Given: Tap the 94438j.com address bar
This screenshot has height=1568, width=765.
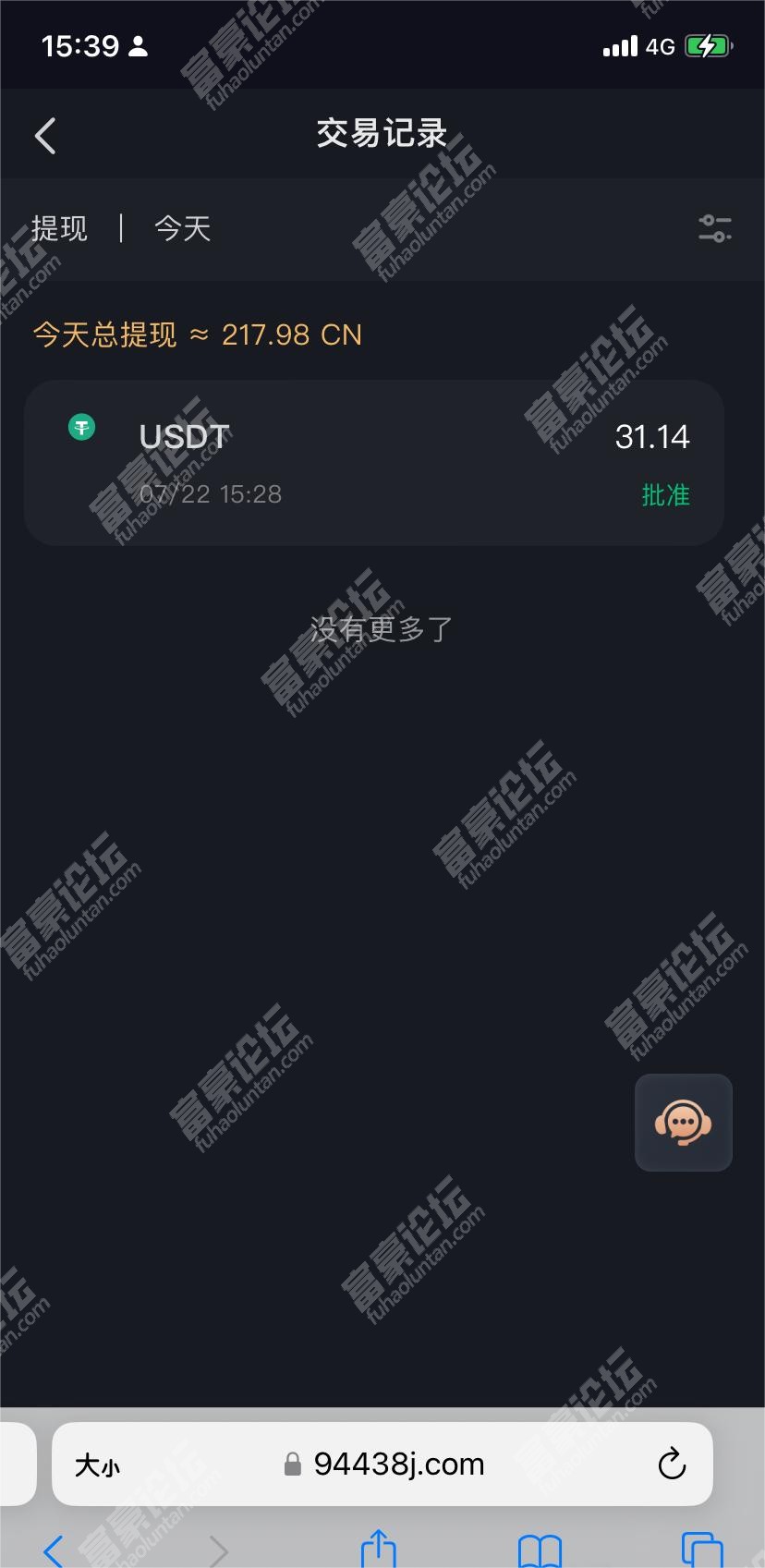Looking at the screenshot, I should 397,1464.
